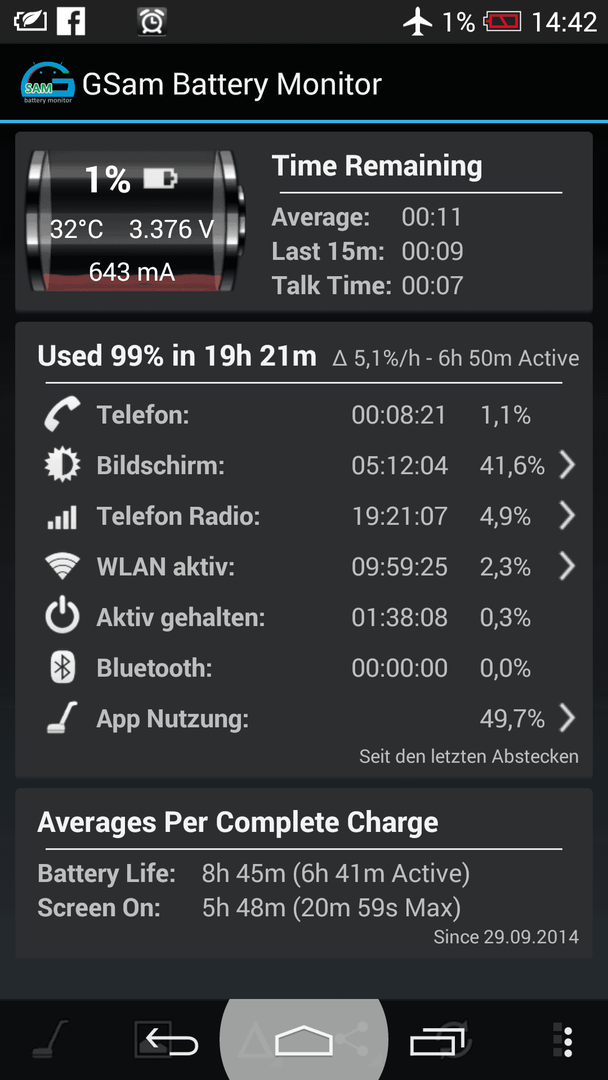Open the battery status card showing 1%

pos(304,222)
